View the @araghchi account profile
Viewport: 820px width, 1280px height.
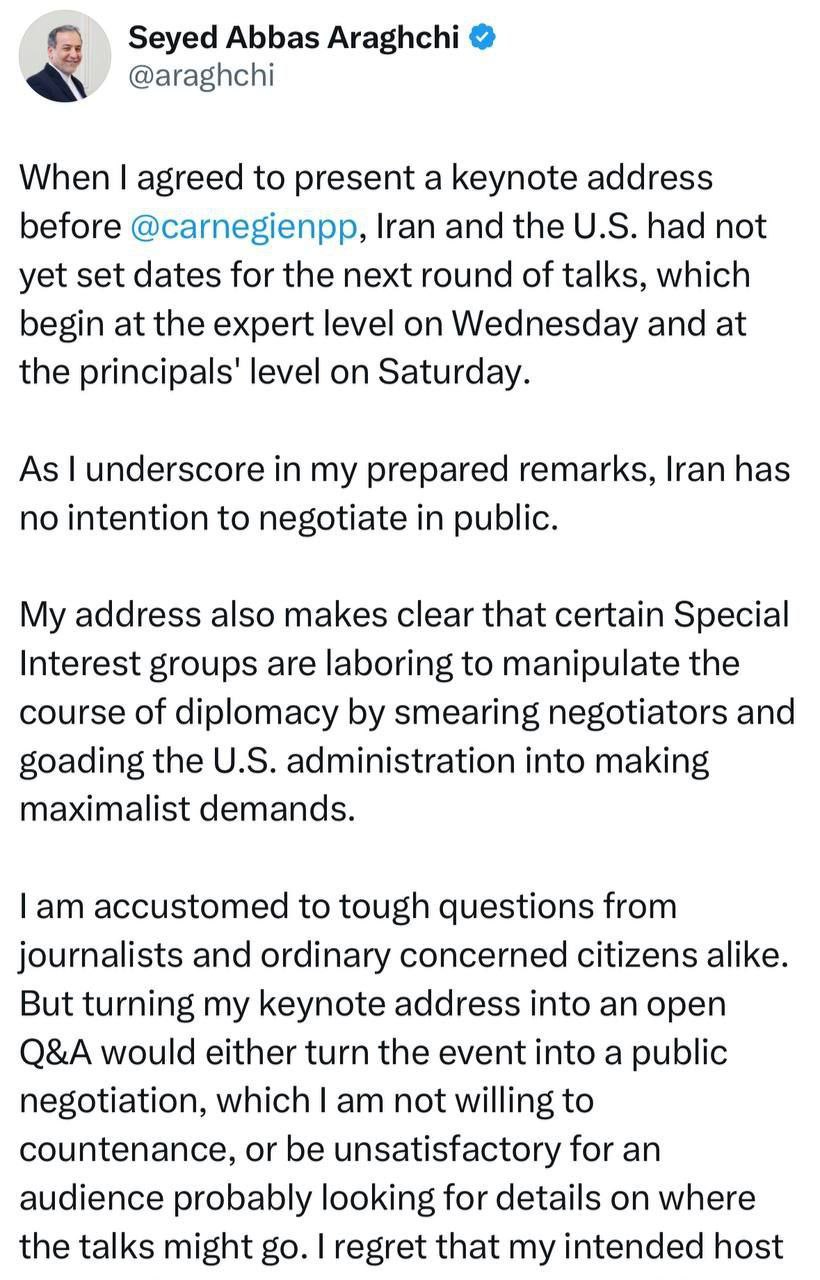pyautogui.click(x=201, y=77)
